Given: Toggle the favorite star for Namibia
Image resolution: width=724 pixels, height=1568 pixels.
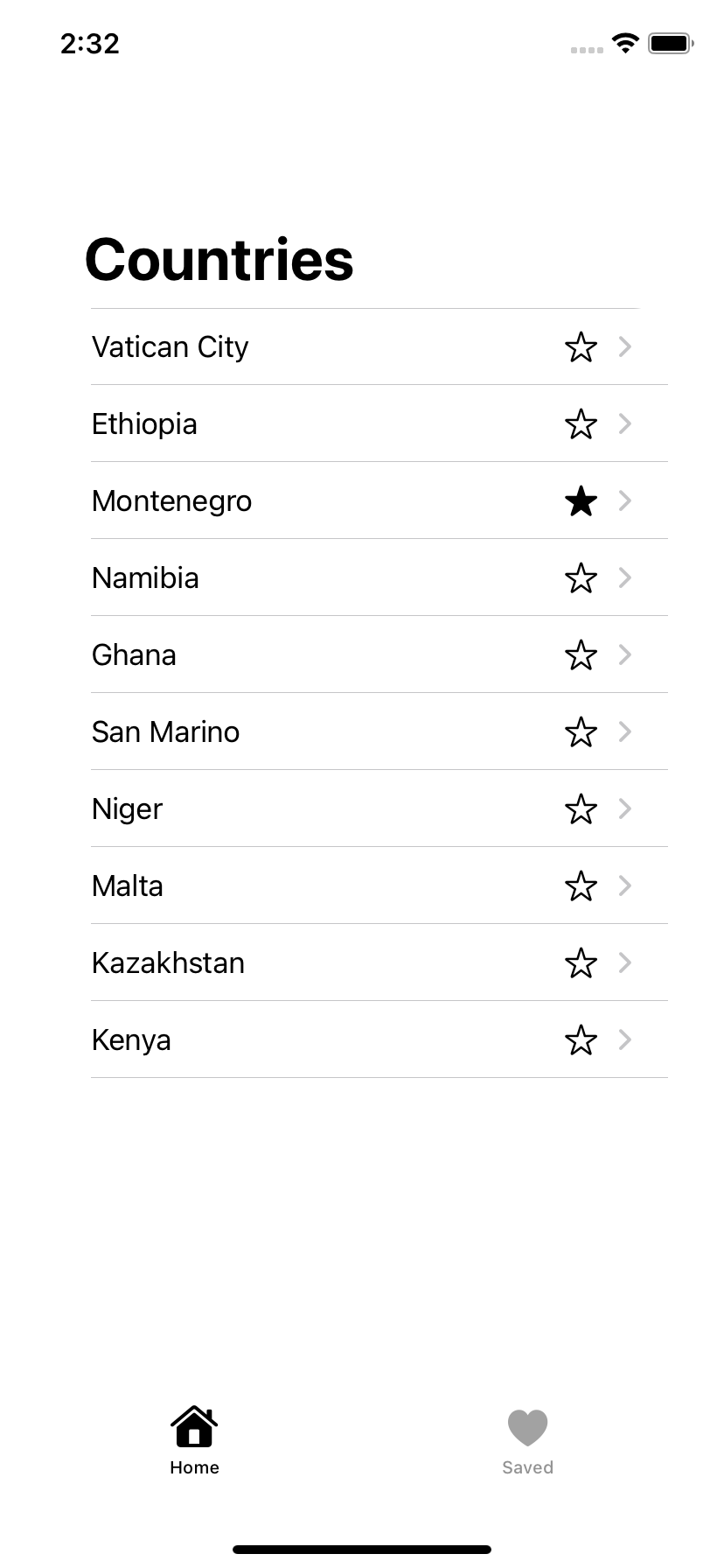Looking at the screenshot, I should click(581, 577).
